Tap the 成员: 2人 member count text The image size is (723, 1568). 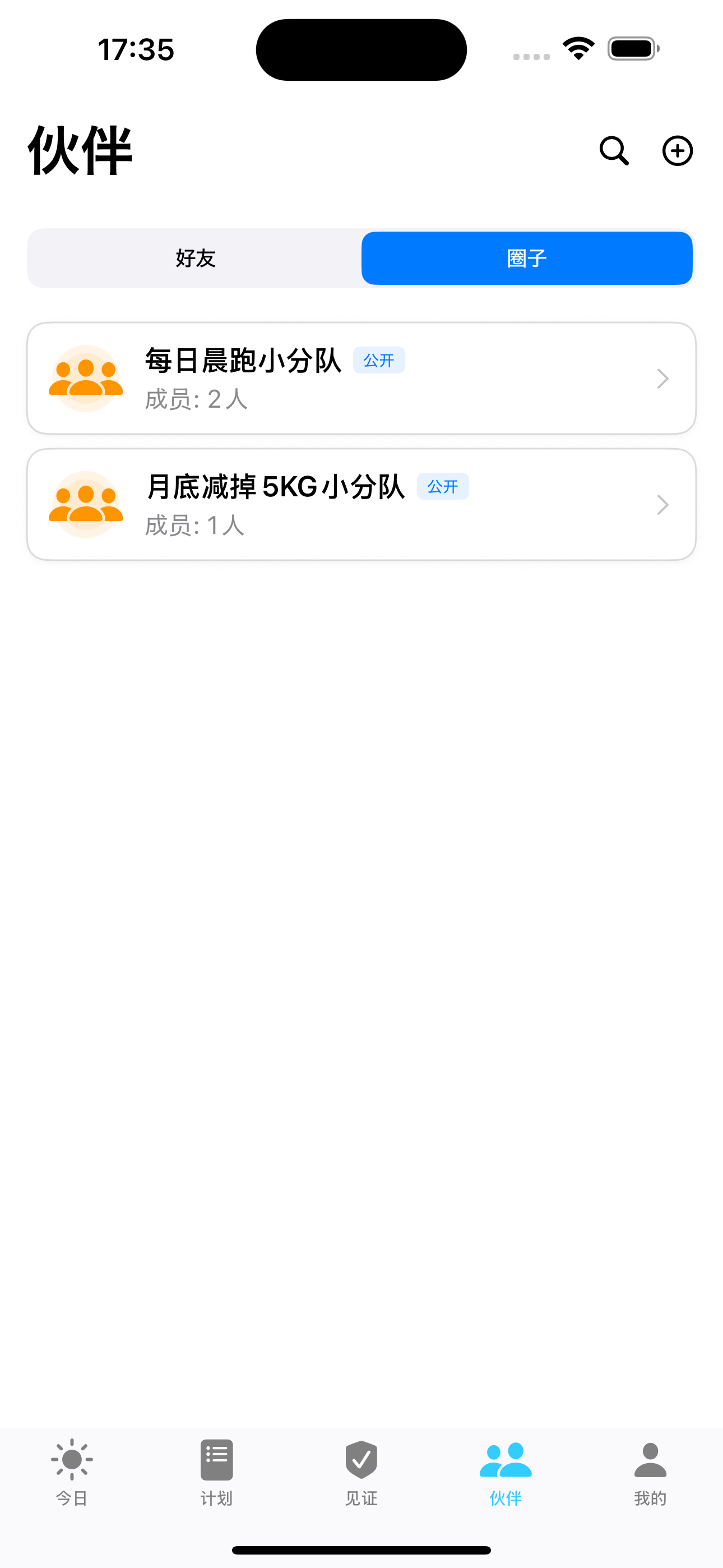coord(194,400)
